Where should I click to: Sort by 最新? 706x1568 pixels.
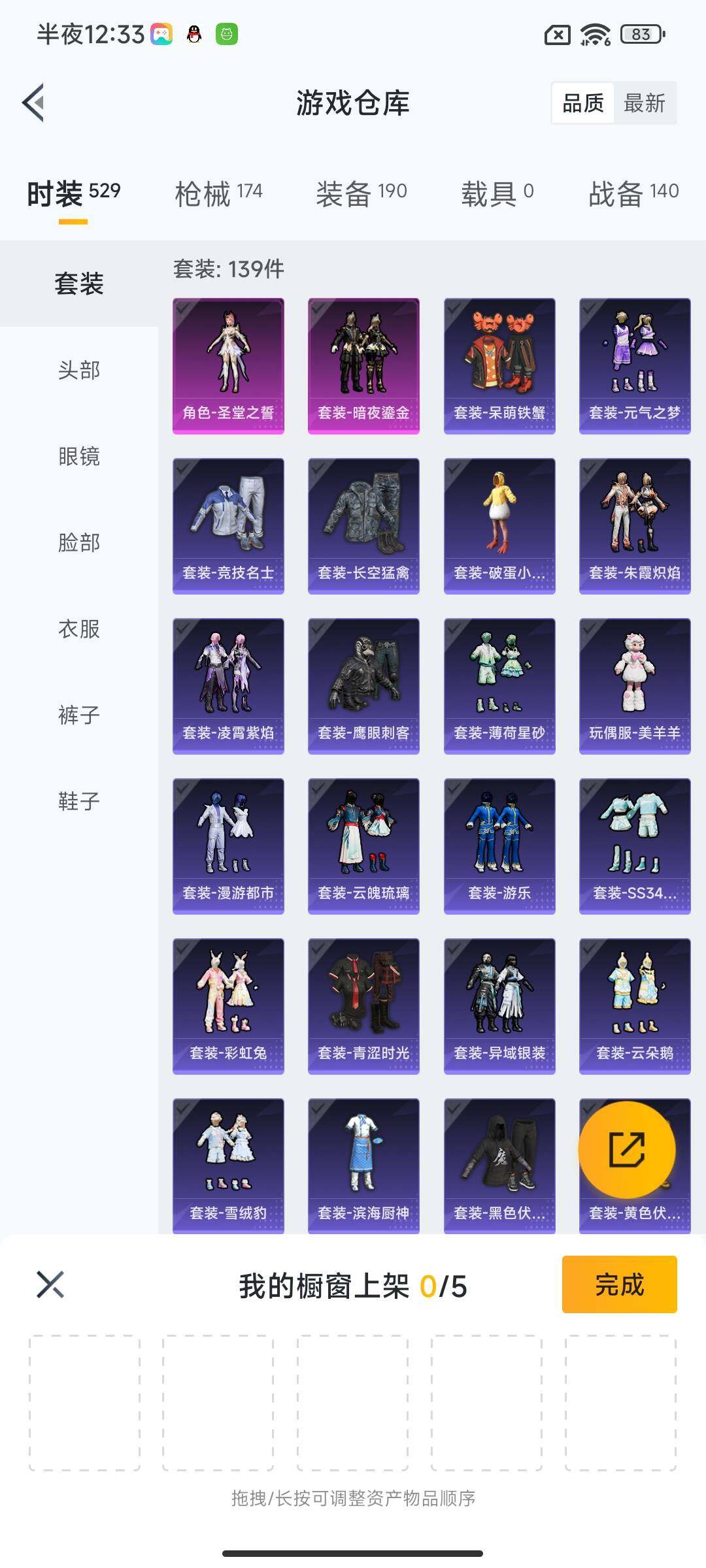[644, 103]
